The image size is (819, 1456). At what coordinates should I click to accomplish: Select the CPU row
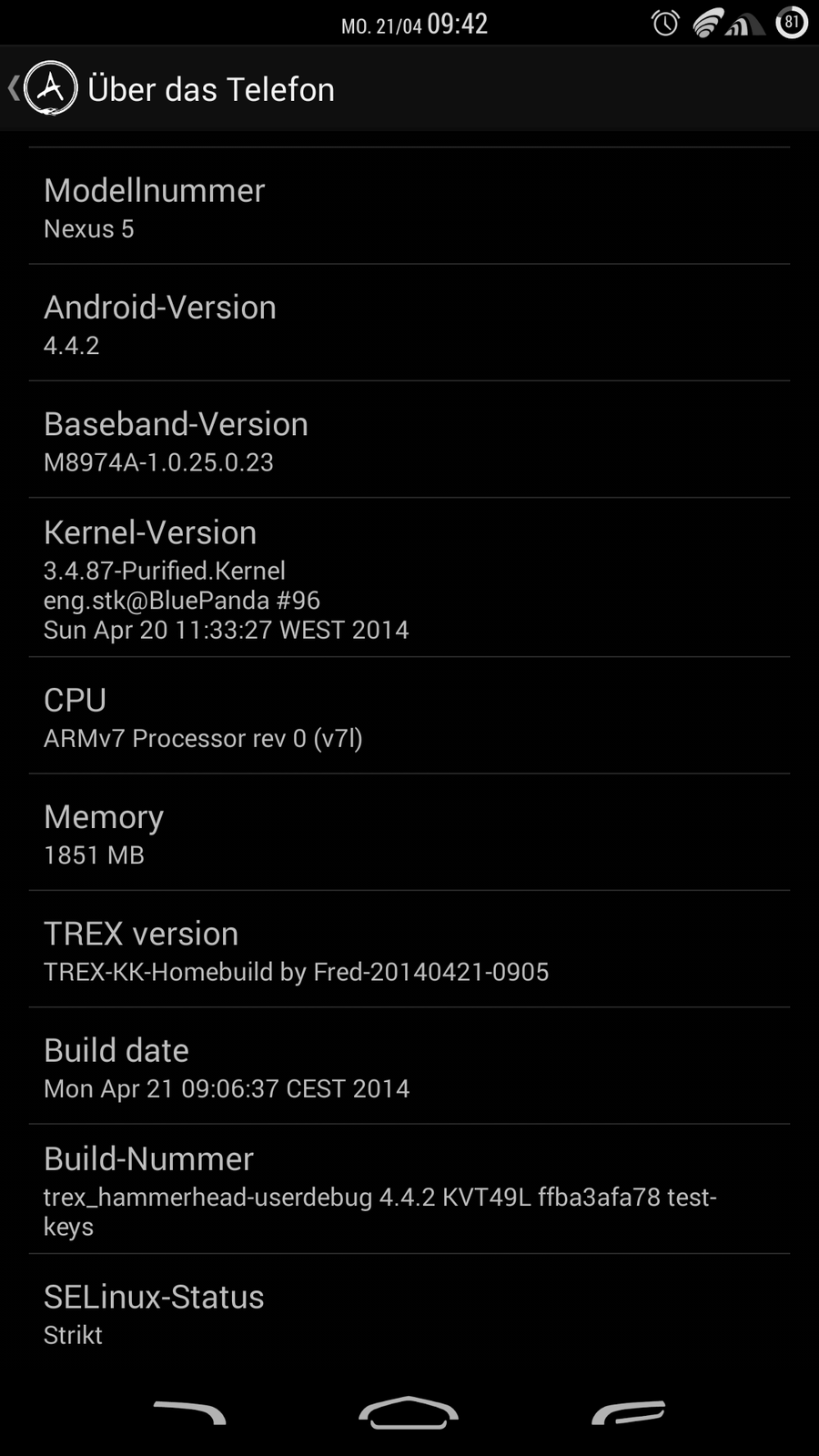click(x=409, y=716)
